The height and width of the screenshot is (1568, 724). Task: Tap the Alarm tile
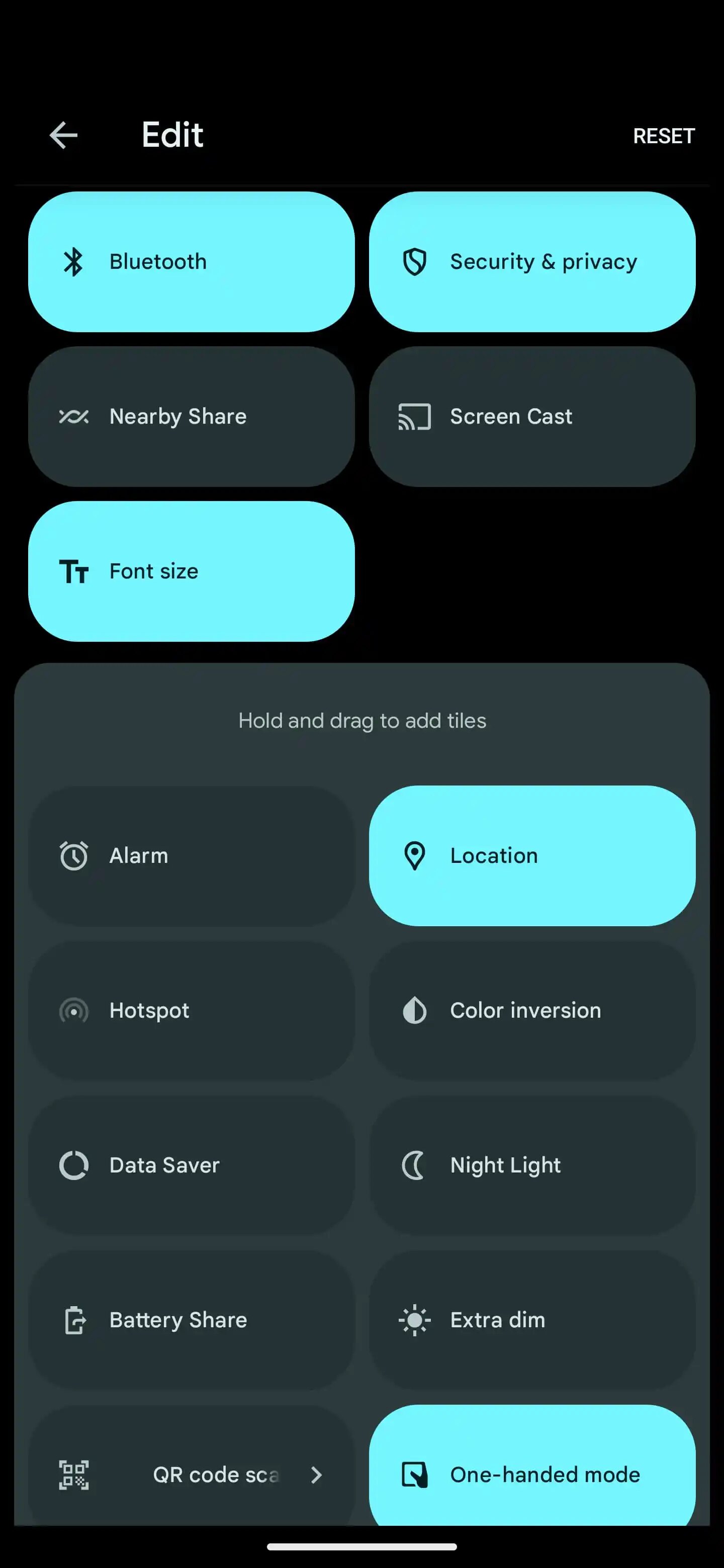click(191, 855)
